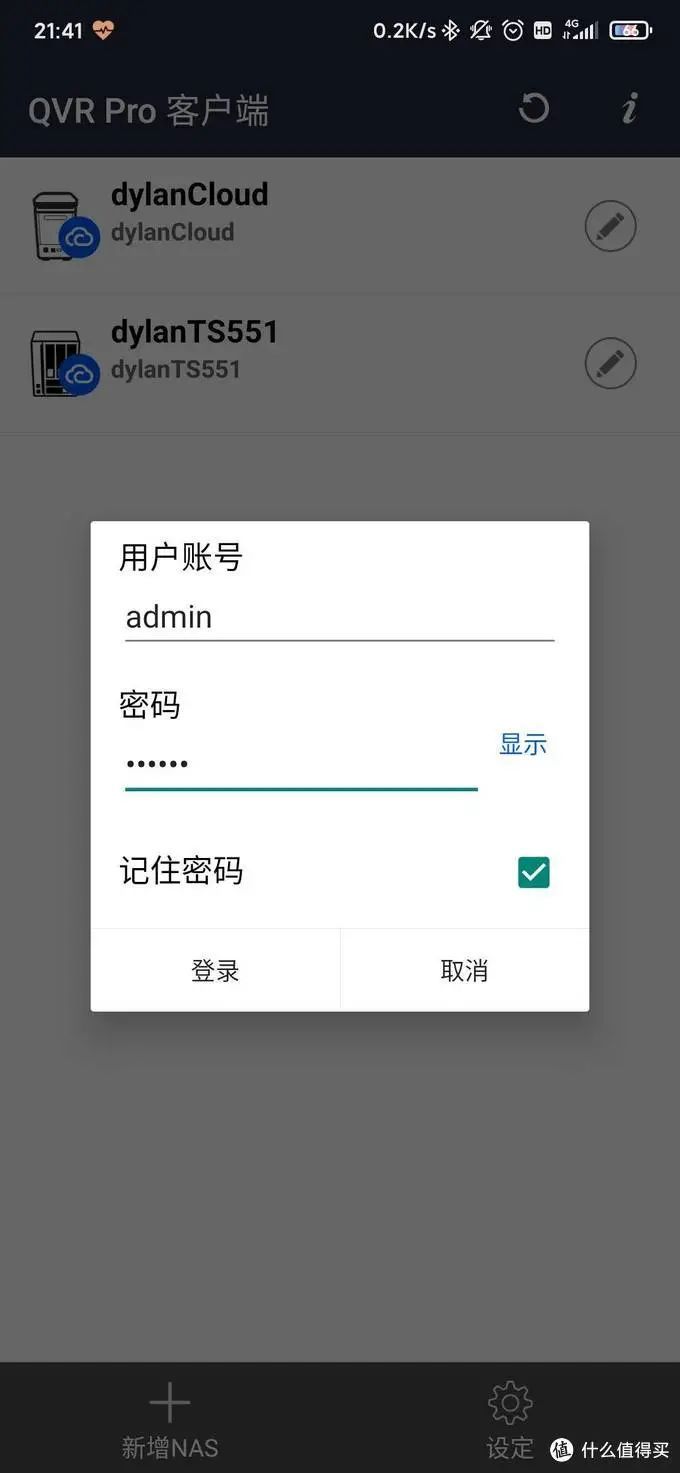This screenshot has width=680, height=1473.
Task: Toggle the 记住密码 checkbox
Action: tap(533, 872)
